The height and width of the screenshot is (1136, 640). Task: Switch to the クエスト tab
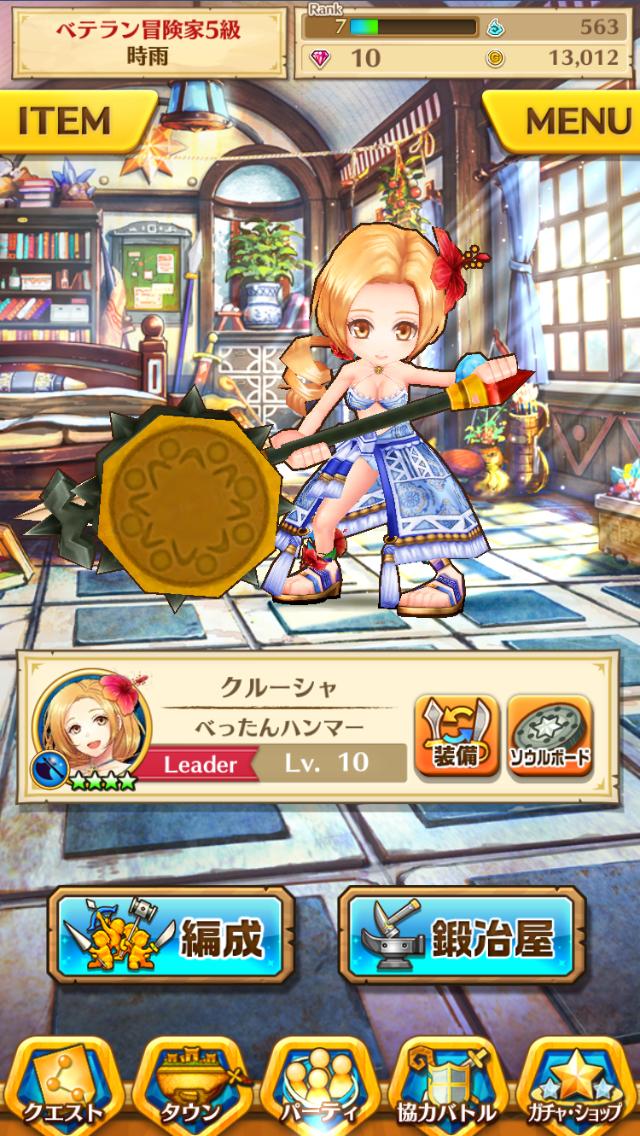(62, 1087)
